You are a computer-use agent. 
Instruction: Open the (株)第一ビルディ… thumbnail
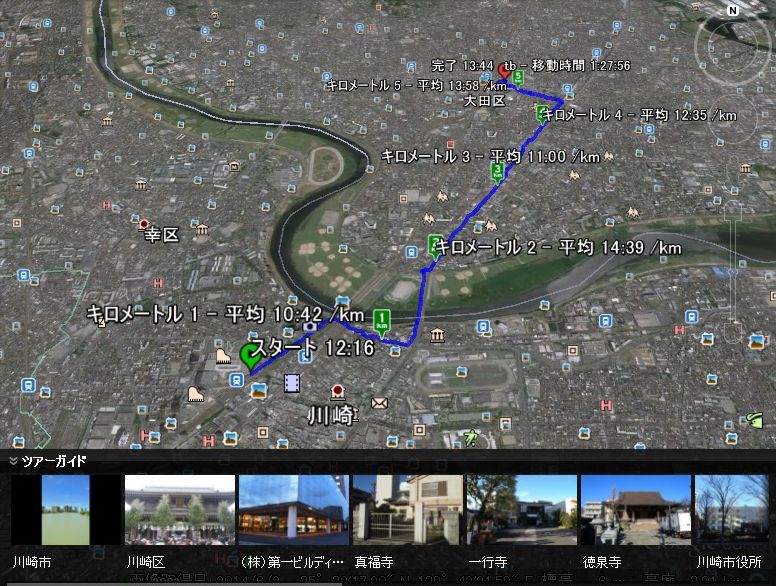pos(294,509)
